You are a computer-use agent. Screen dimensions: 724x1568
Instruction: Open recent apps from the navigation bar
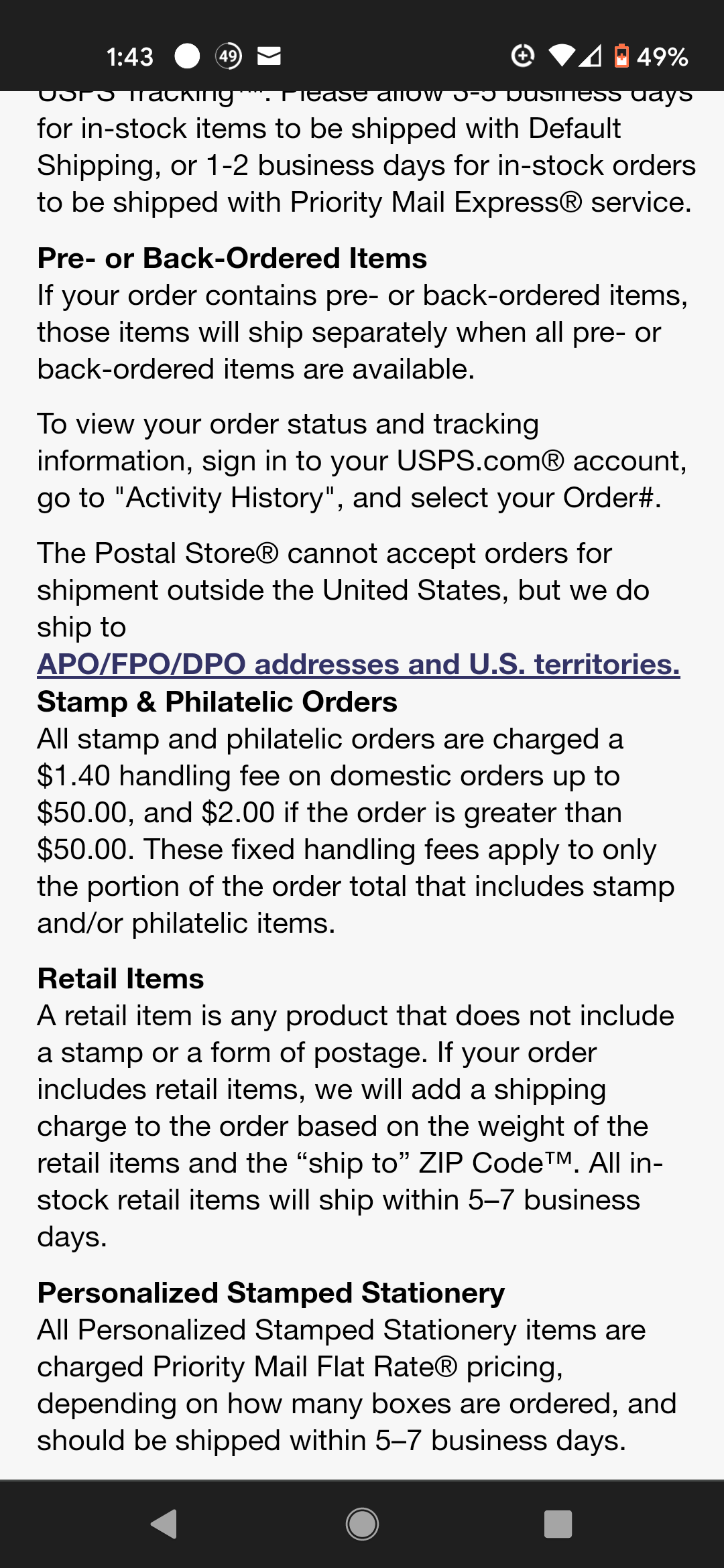tap(558, 1524)
